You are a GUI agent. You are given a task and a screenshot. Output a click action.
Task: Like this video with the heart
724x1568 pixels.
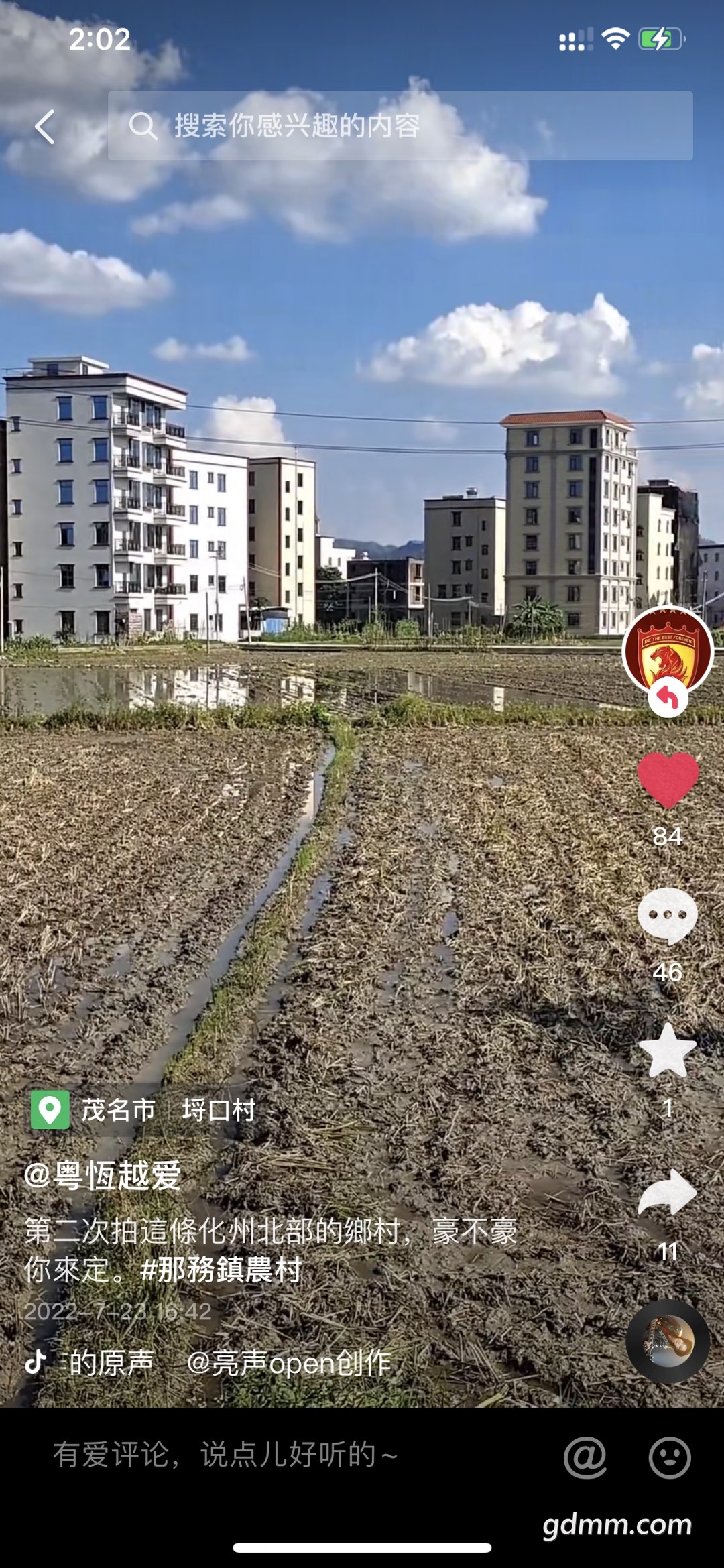(x=668, y=779)
